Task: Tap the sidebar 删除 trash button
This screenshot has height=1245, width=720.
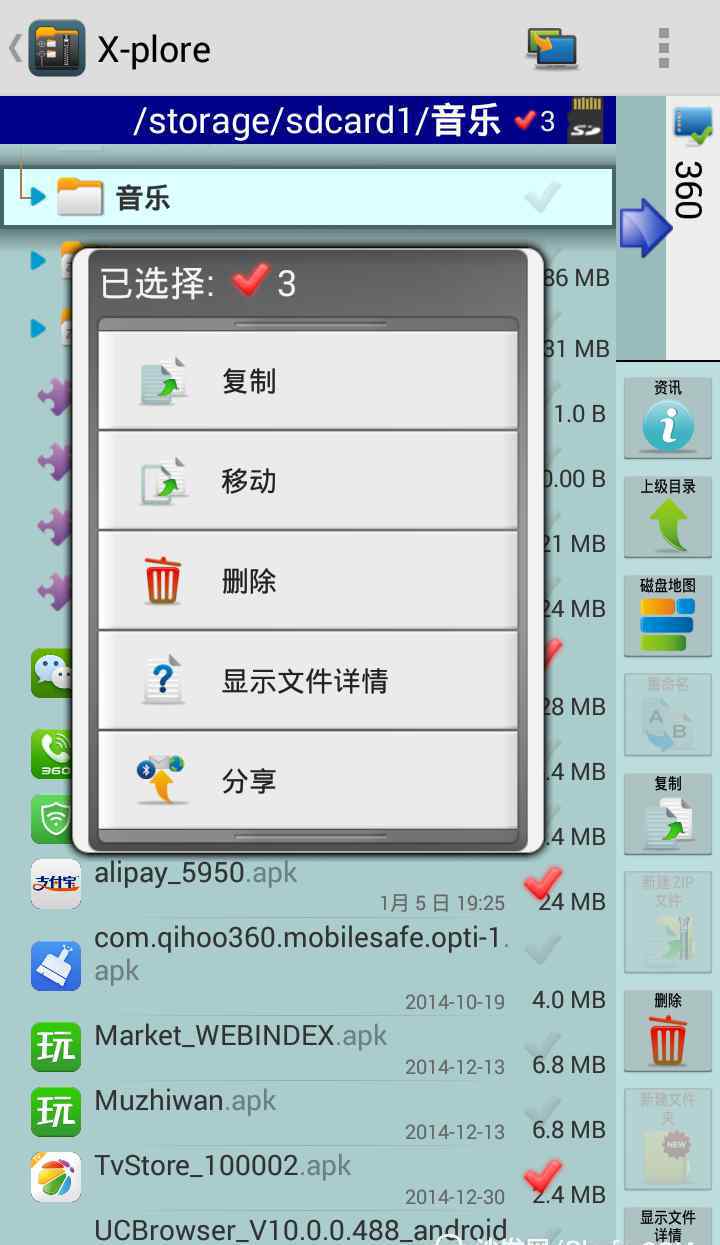Action: click(x=668, y=1030)
